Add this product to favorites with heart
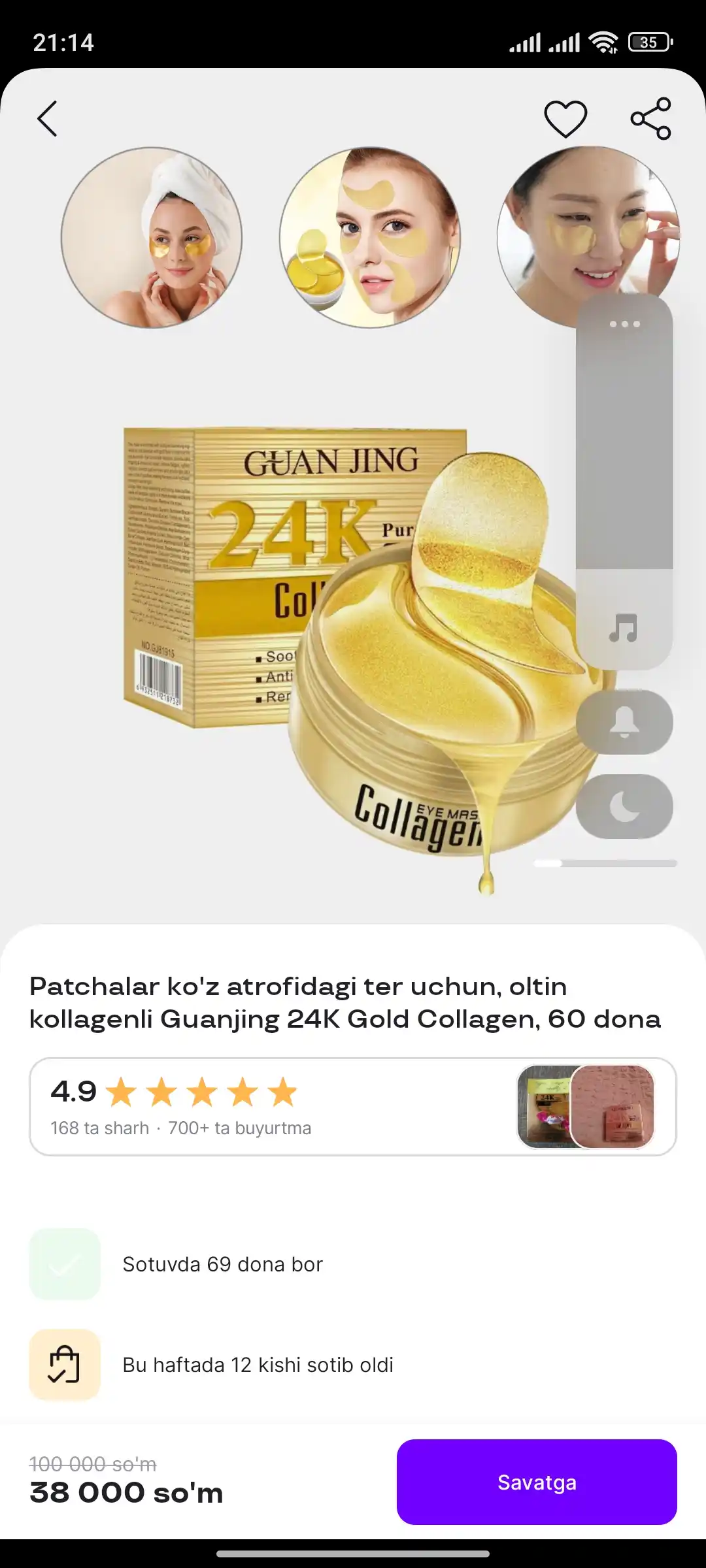706x1568 pixels. click(x=565, y=119)
